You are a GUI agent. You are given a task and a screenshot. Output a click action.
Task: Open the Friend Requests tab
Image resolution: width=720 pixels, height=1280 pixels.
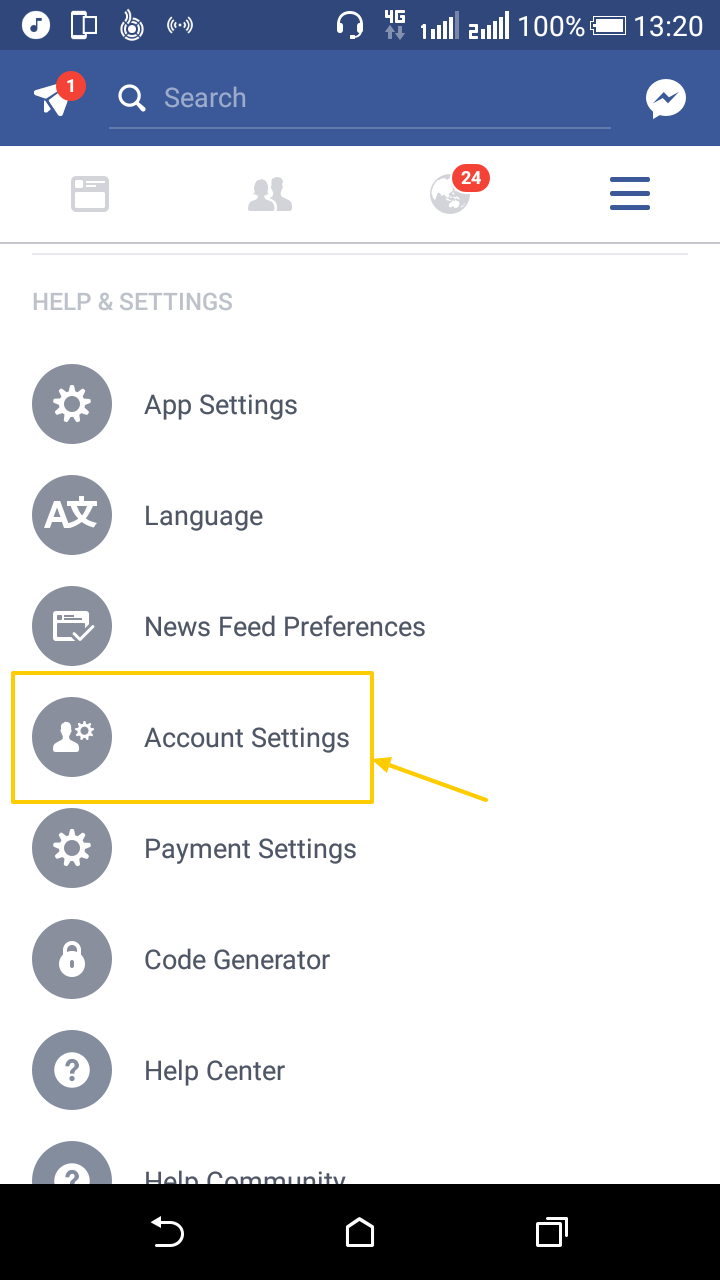click(270, 193)
